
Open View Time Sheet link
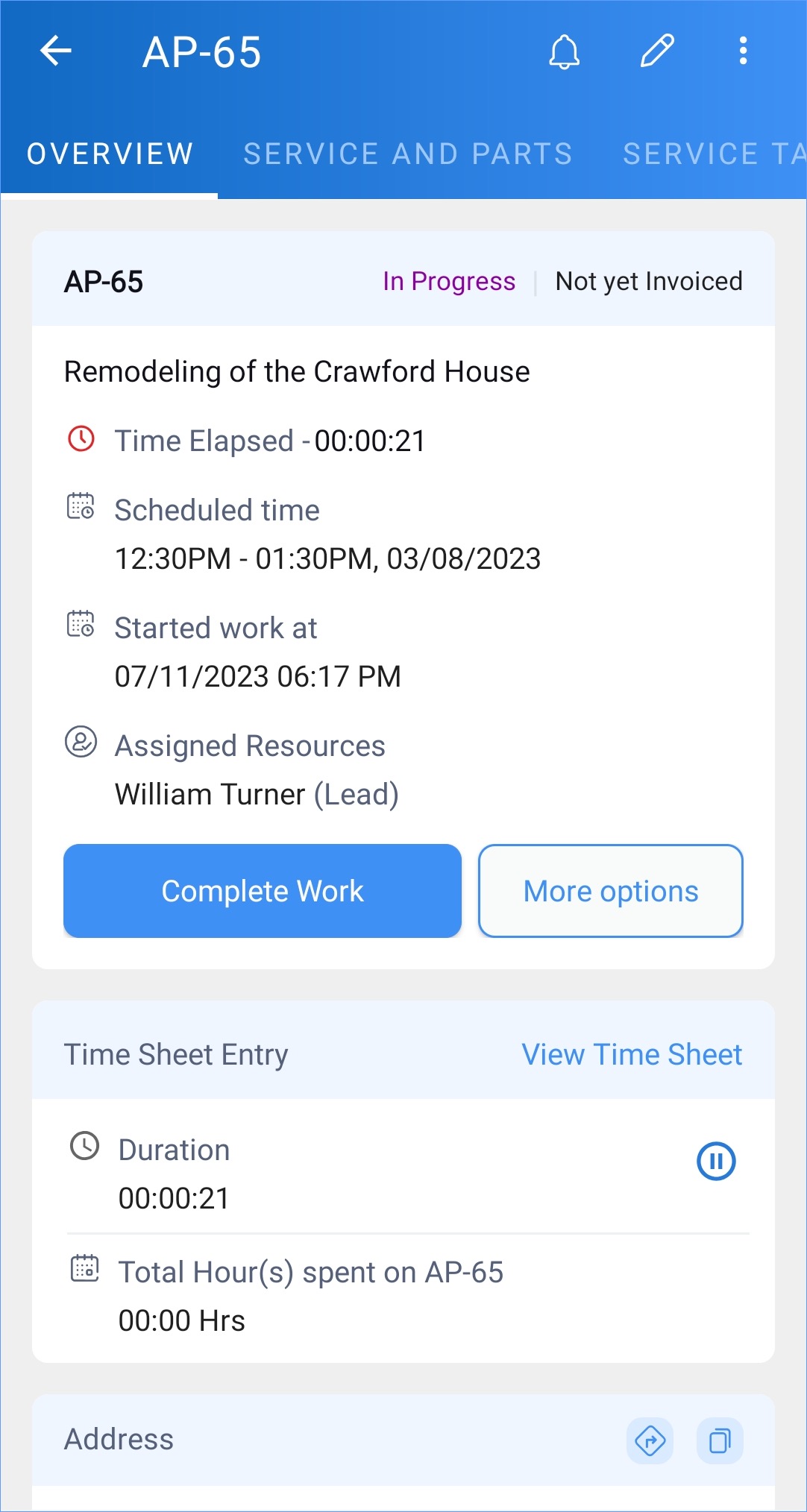[x=632, y=1054]
